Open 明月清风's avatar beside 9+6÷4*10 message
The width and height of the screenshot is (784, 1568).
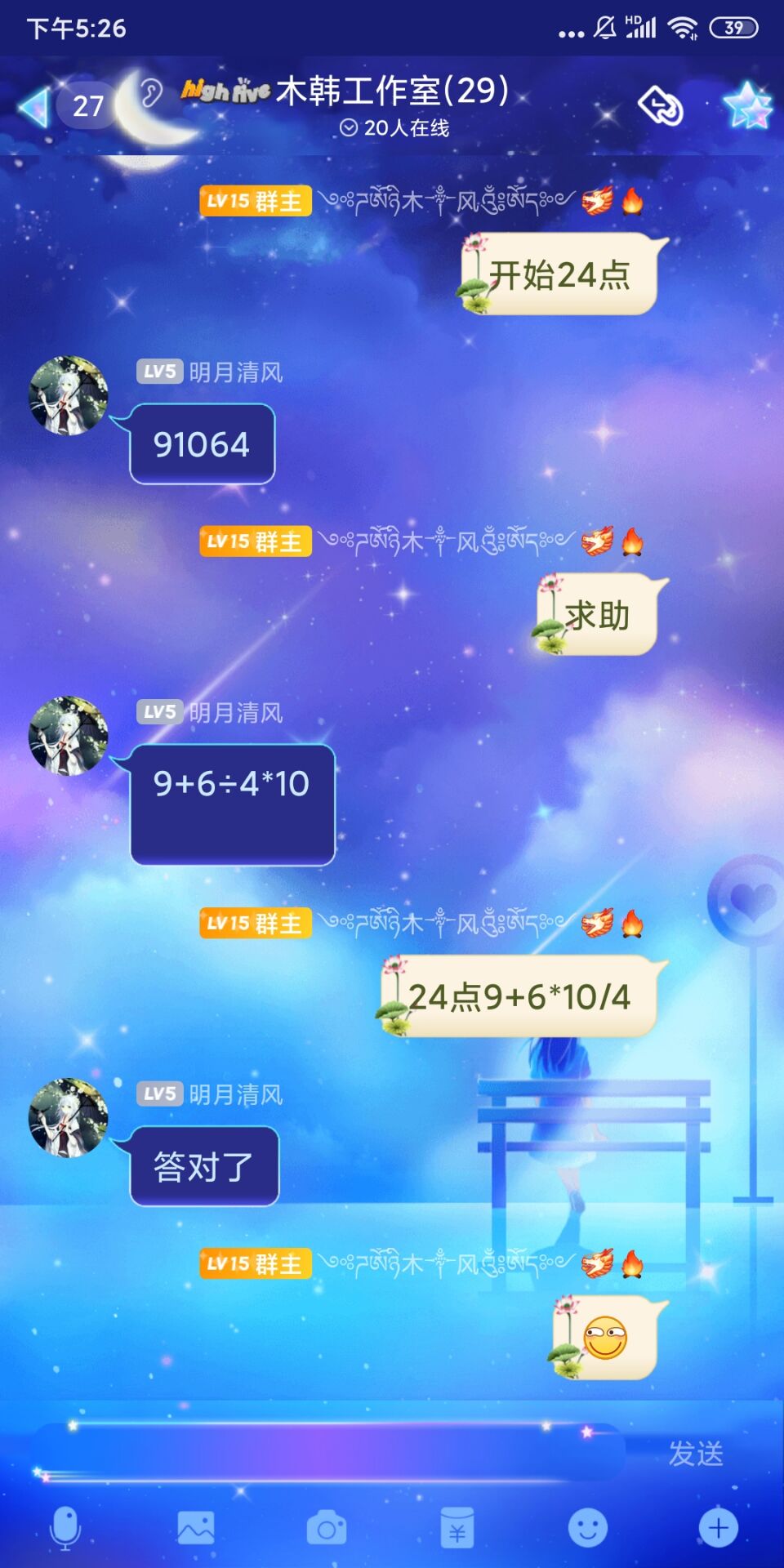[69, 736]
